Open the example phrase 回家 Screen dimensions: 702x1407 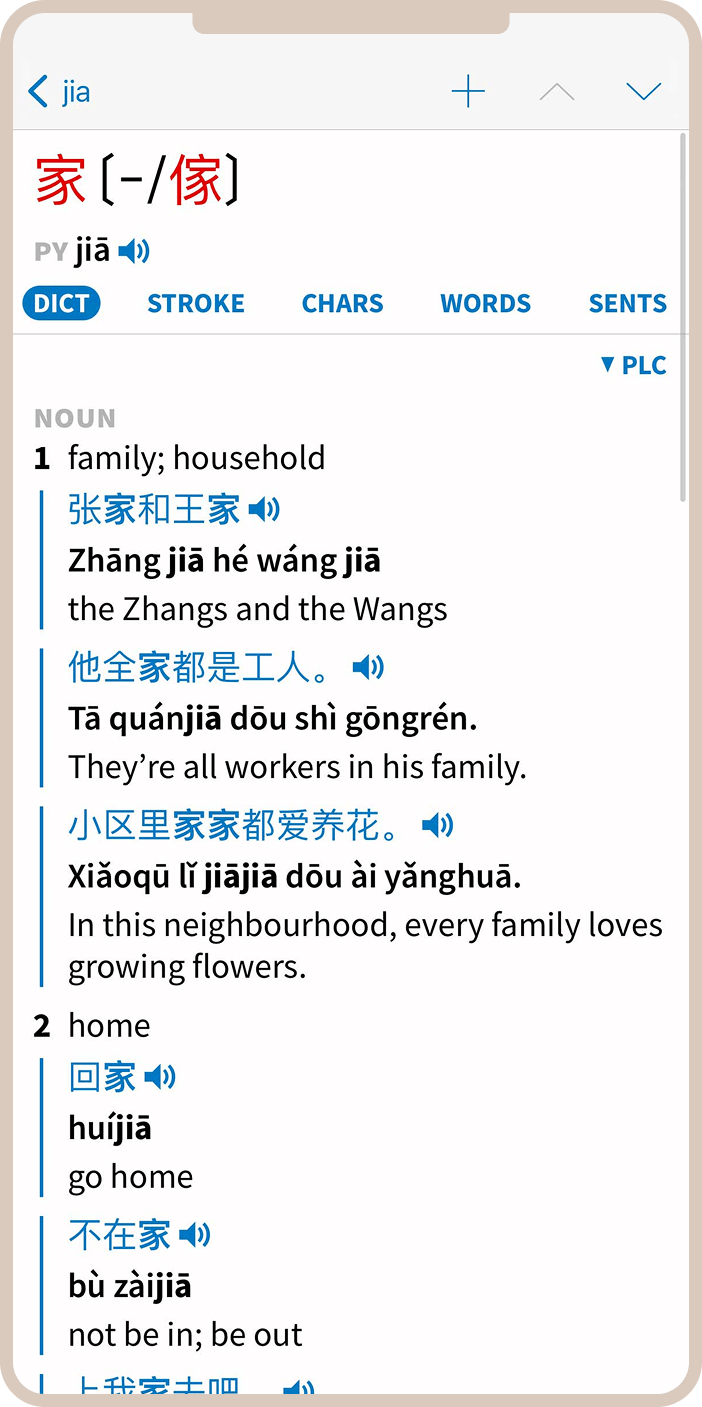[102, 1077]
